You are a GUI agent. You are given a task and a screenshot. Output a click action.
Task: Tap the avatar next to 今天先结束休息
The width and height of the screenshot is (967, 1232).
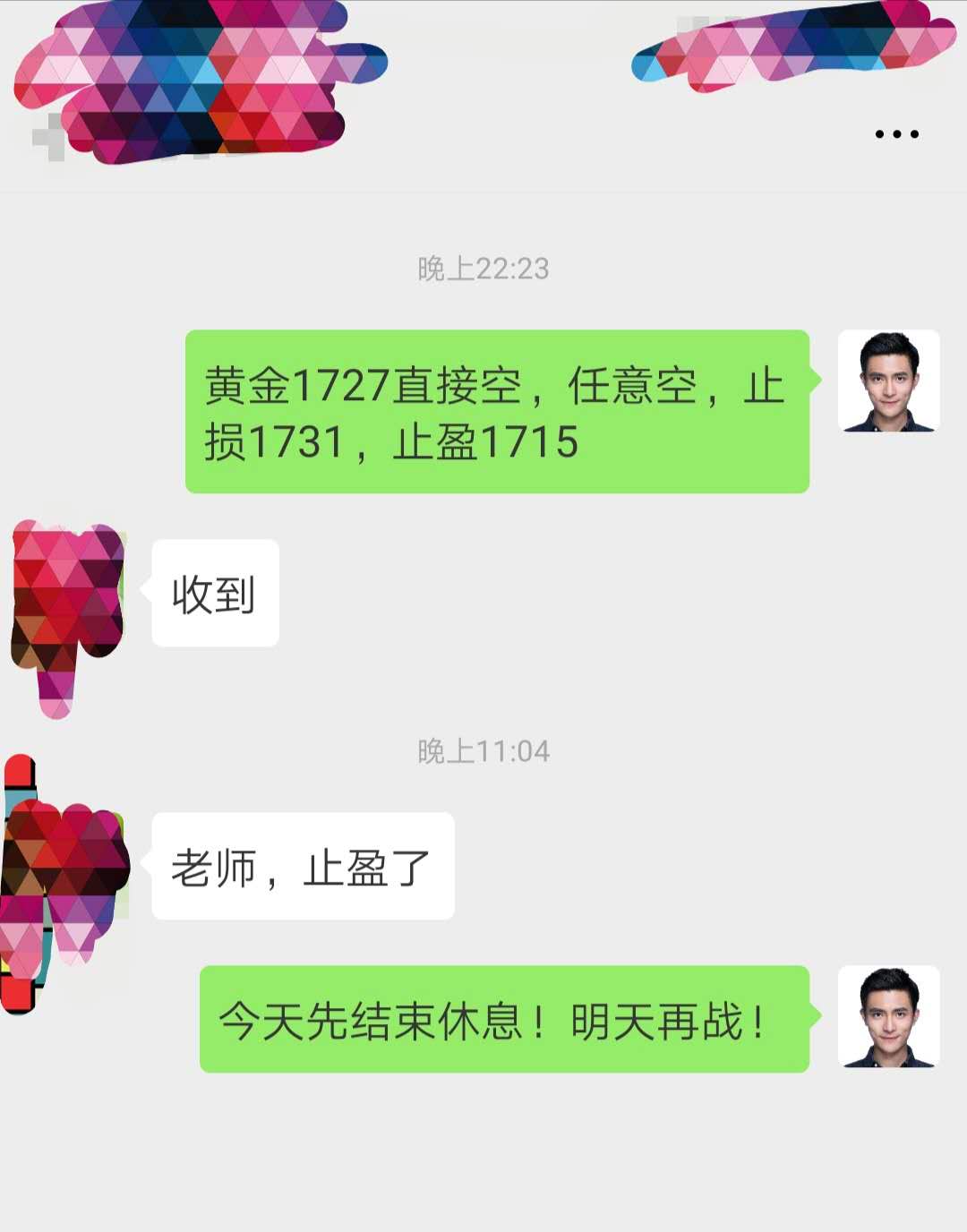(x=888, y=1016)
